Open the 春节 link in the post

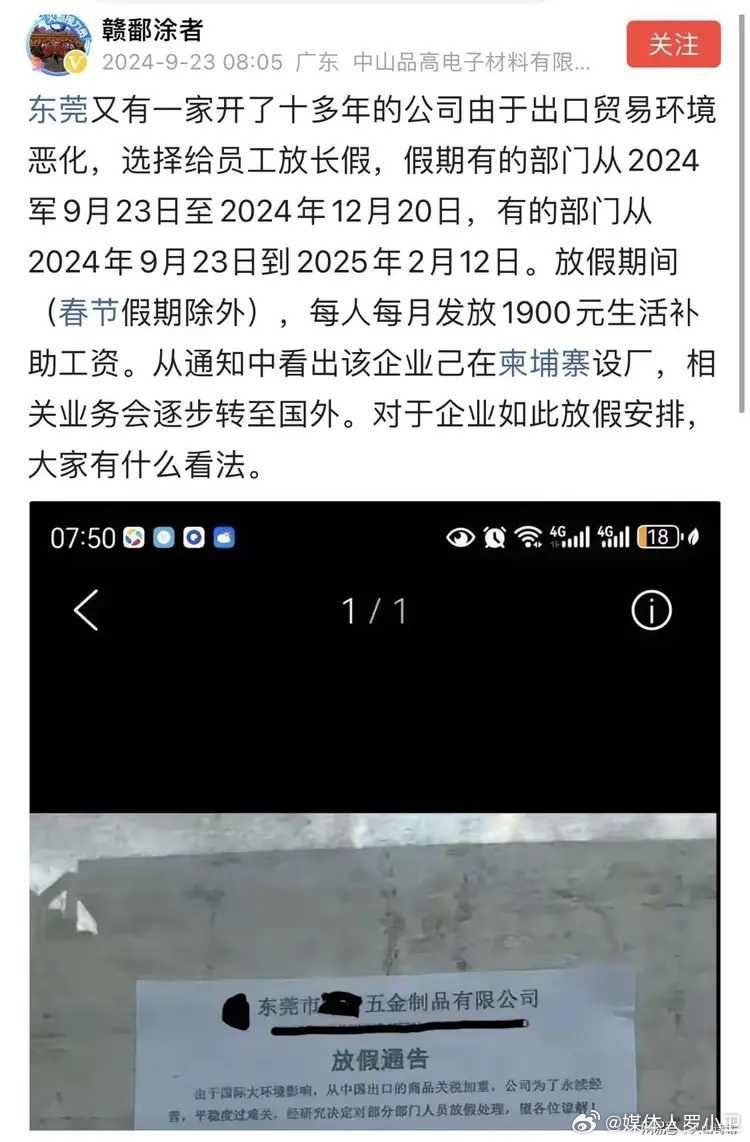[x=87, y=311]
